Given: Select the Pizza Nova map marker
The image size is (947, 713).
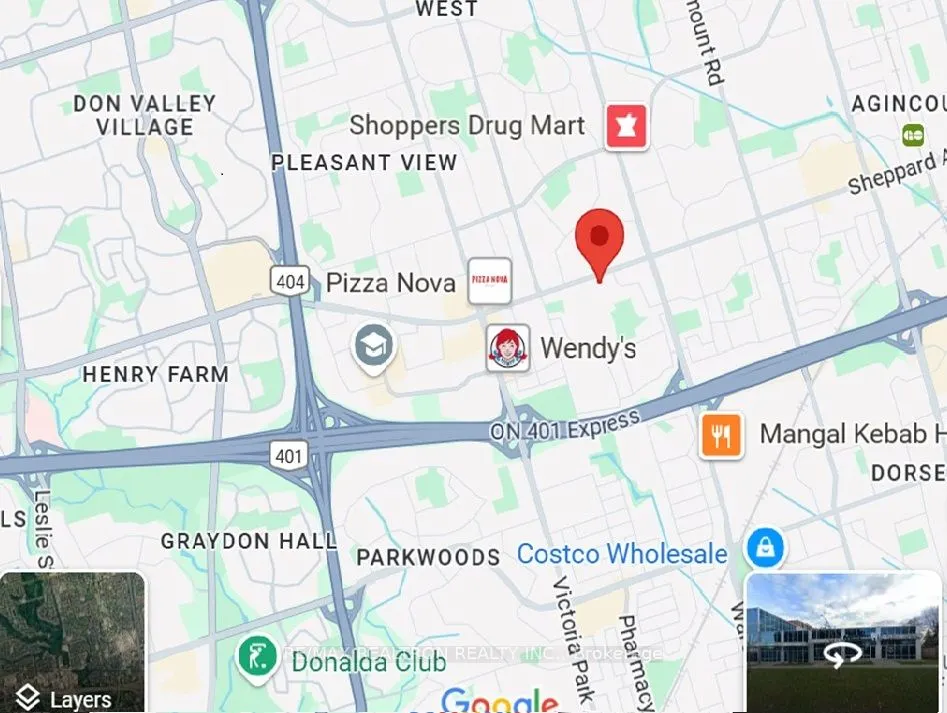Looking at the screenshot, I should coord(490,281).
